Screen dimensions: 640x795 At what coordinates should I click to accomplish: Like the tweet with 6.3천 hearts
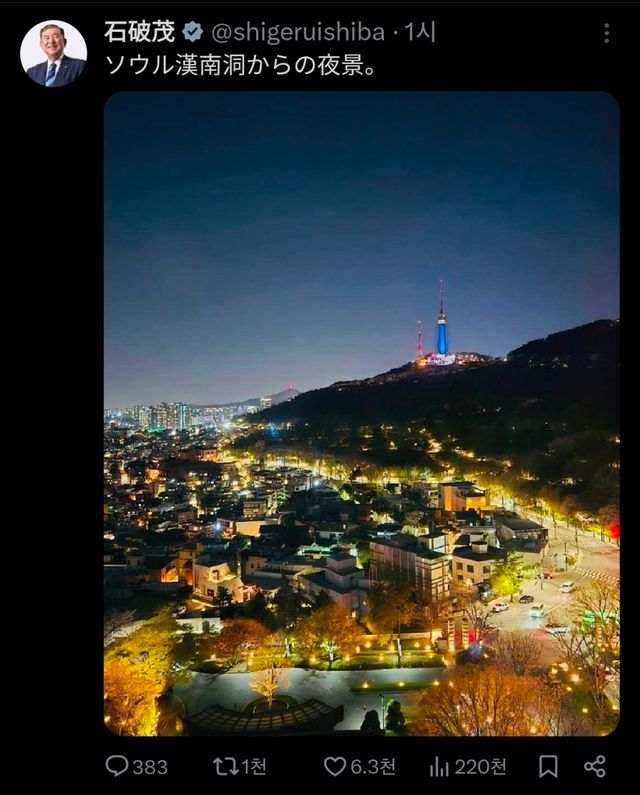335,766
